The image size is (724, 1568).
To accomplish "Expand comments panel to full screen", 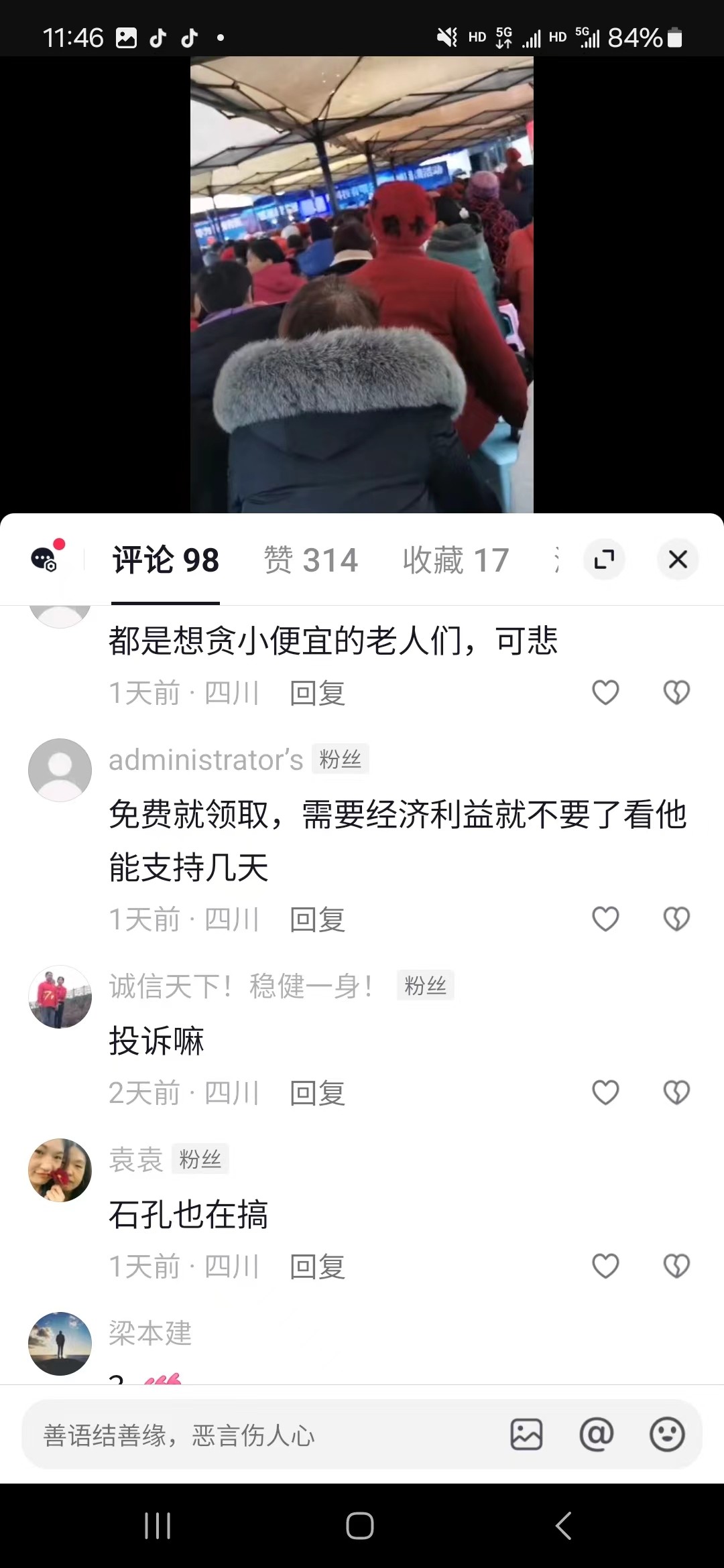I will point(604,560).
